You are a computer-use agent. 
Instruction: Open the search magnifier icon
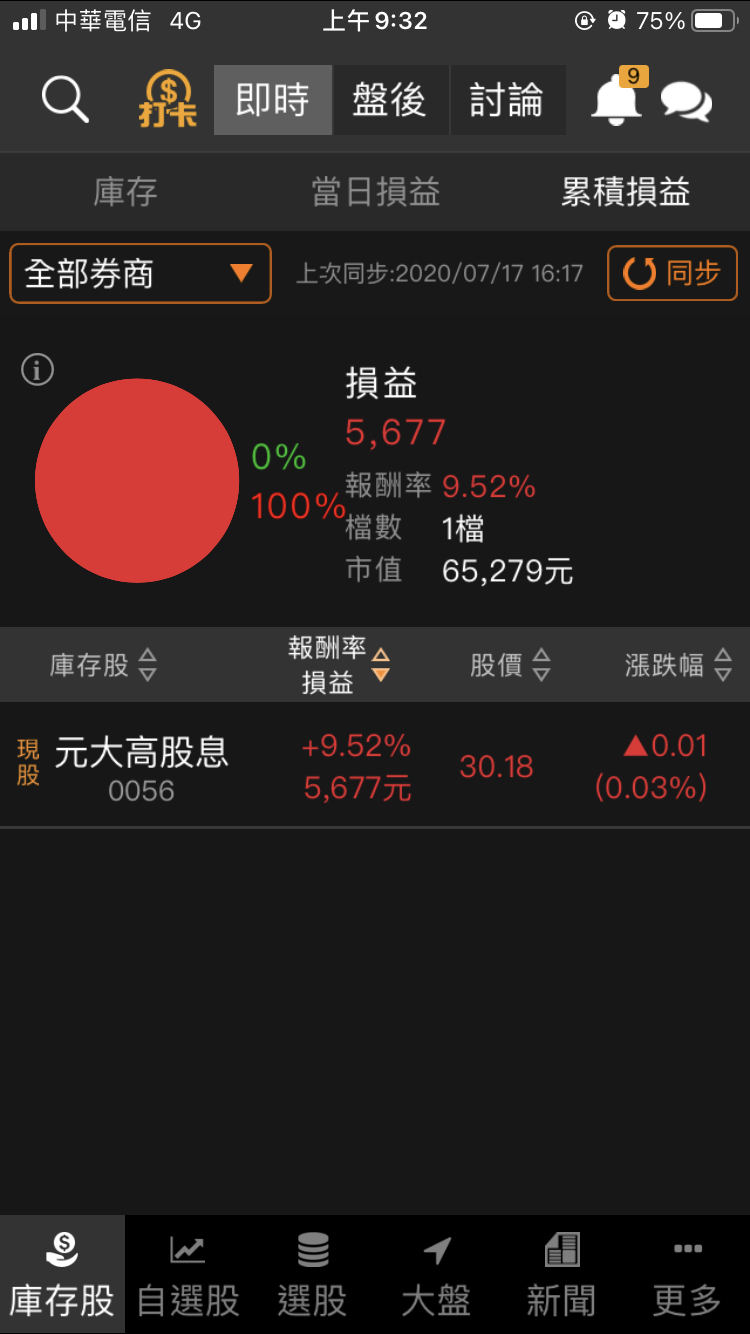[65, 100]
